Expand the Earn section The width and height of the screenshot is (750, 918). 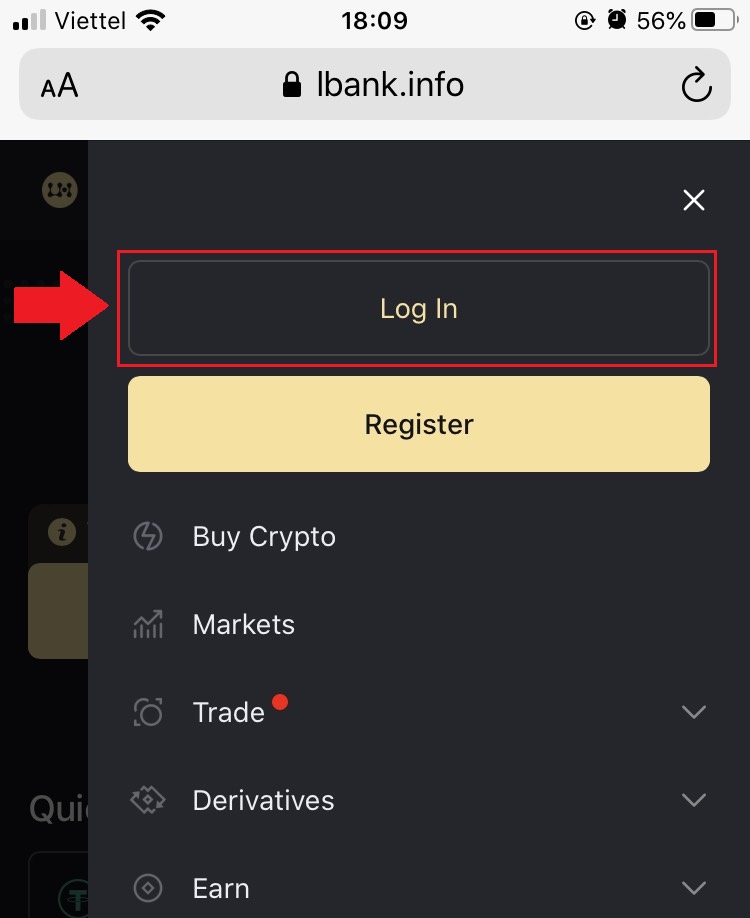[693, 887]
